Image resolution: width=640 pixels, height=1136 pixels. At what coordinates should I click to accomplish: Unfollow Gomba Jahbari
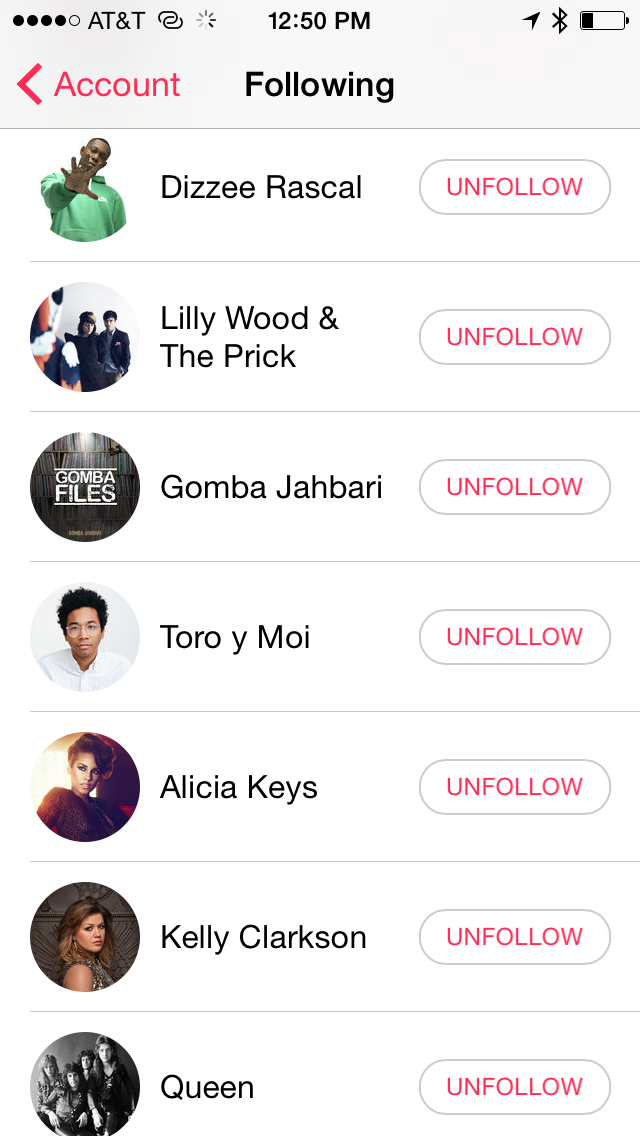(514, 487)
